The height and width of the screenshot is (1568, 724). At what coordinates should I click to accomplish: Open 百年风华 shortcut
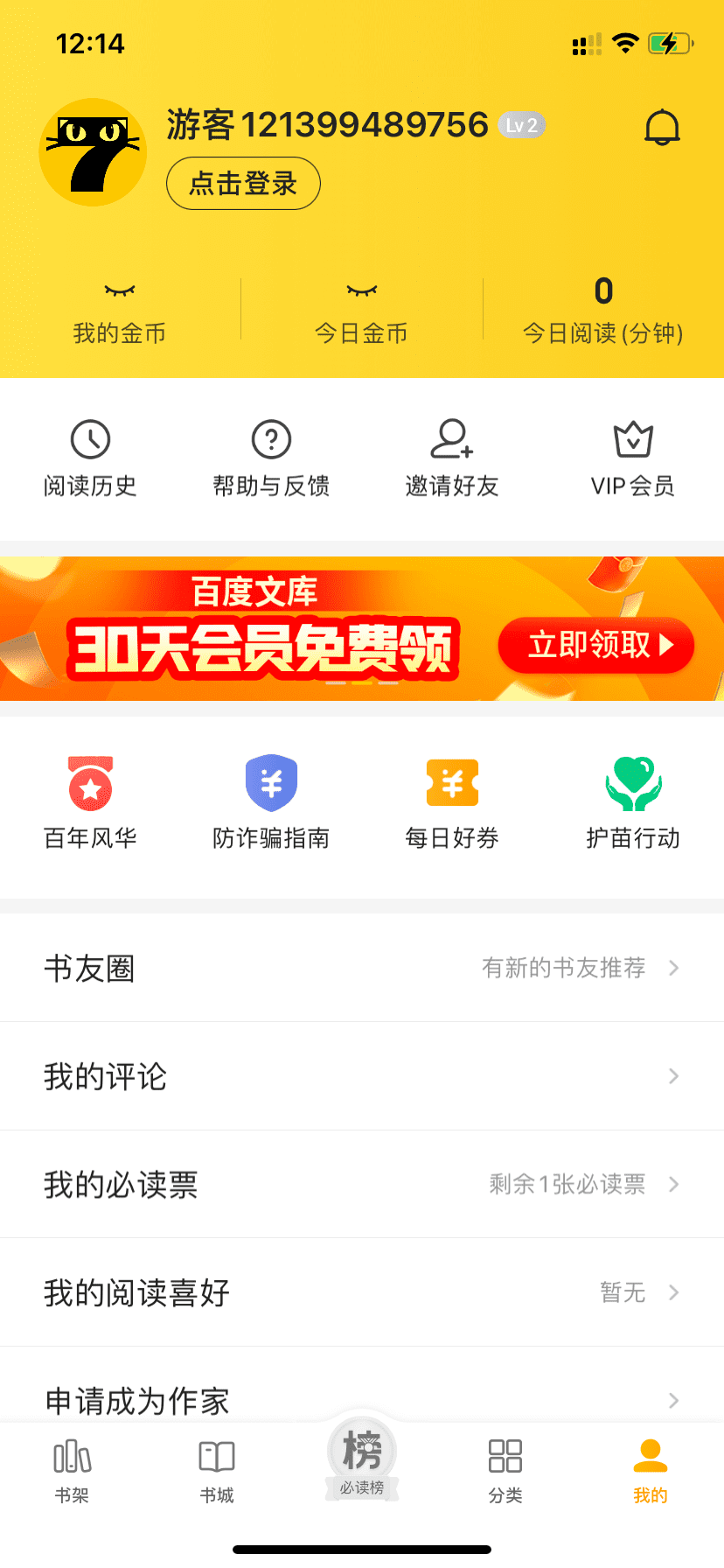click(90, 801)
